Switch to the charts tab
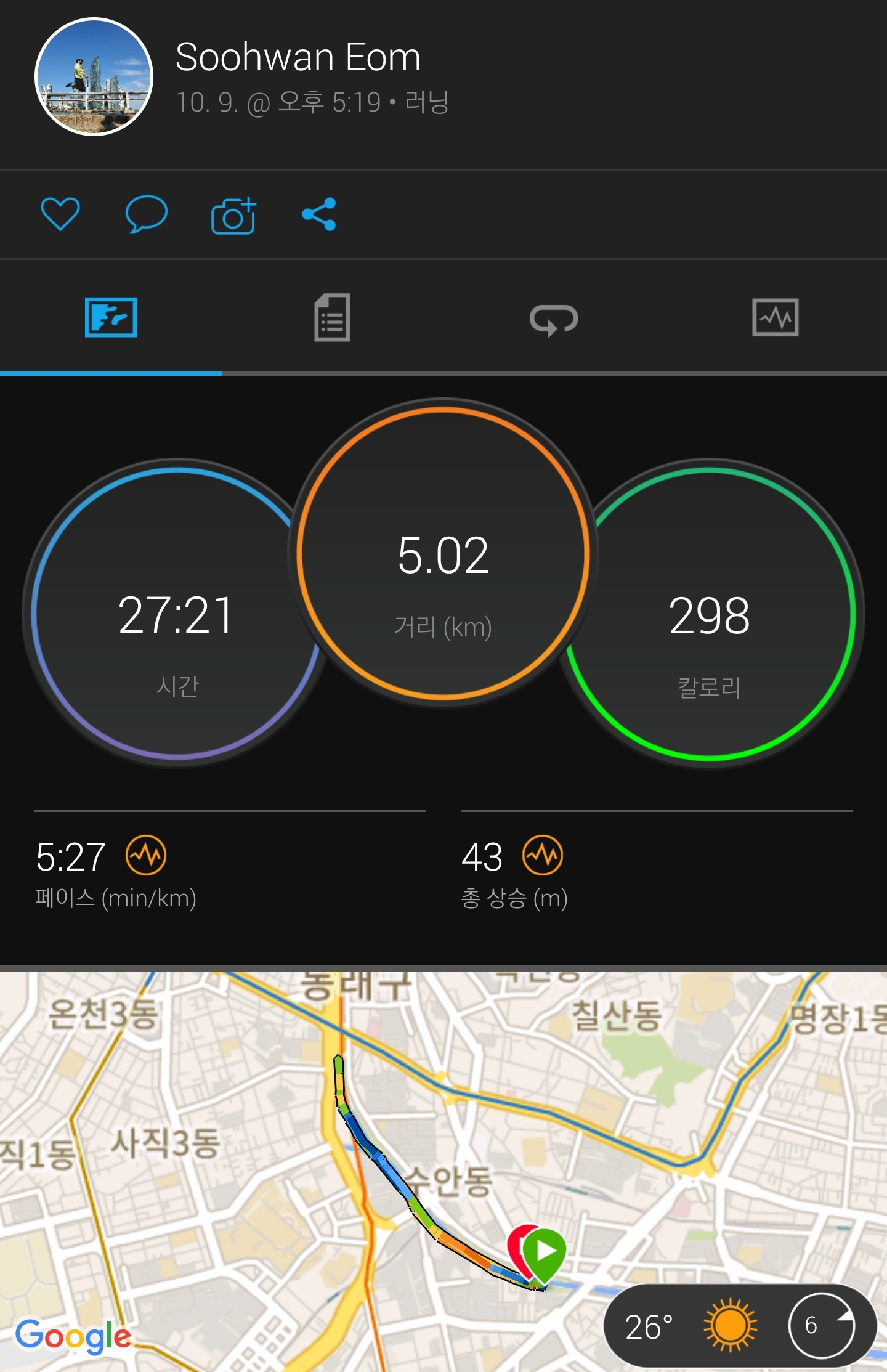 [x=776, y=318]
